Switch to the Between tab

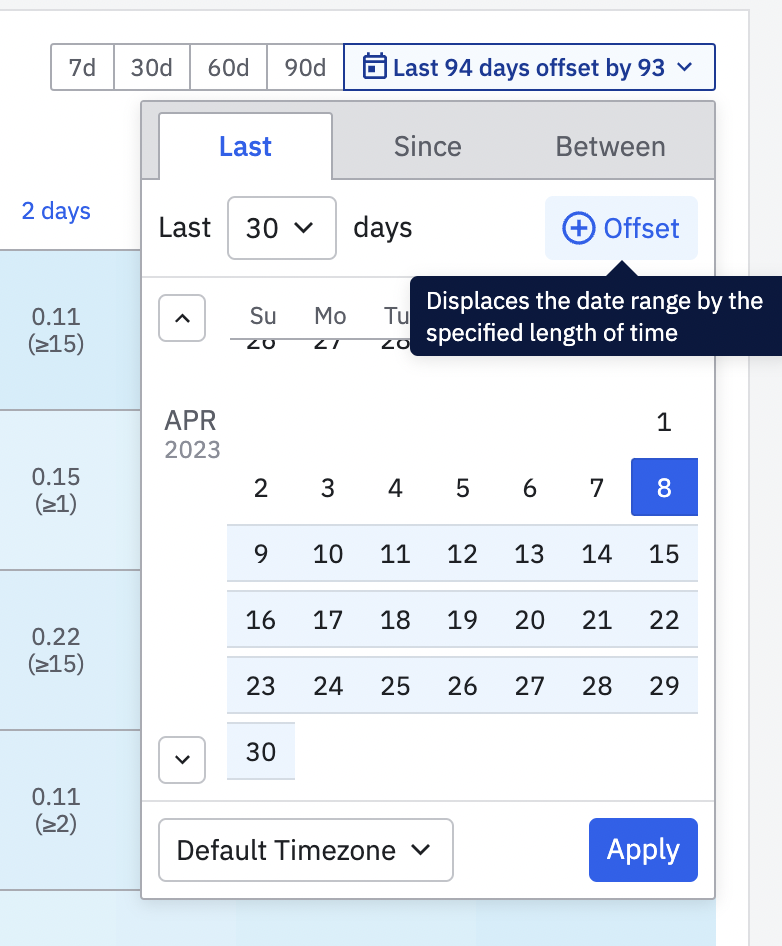click(x=610, y=146)
